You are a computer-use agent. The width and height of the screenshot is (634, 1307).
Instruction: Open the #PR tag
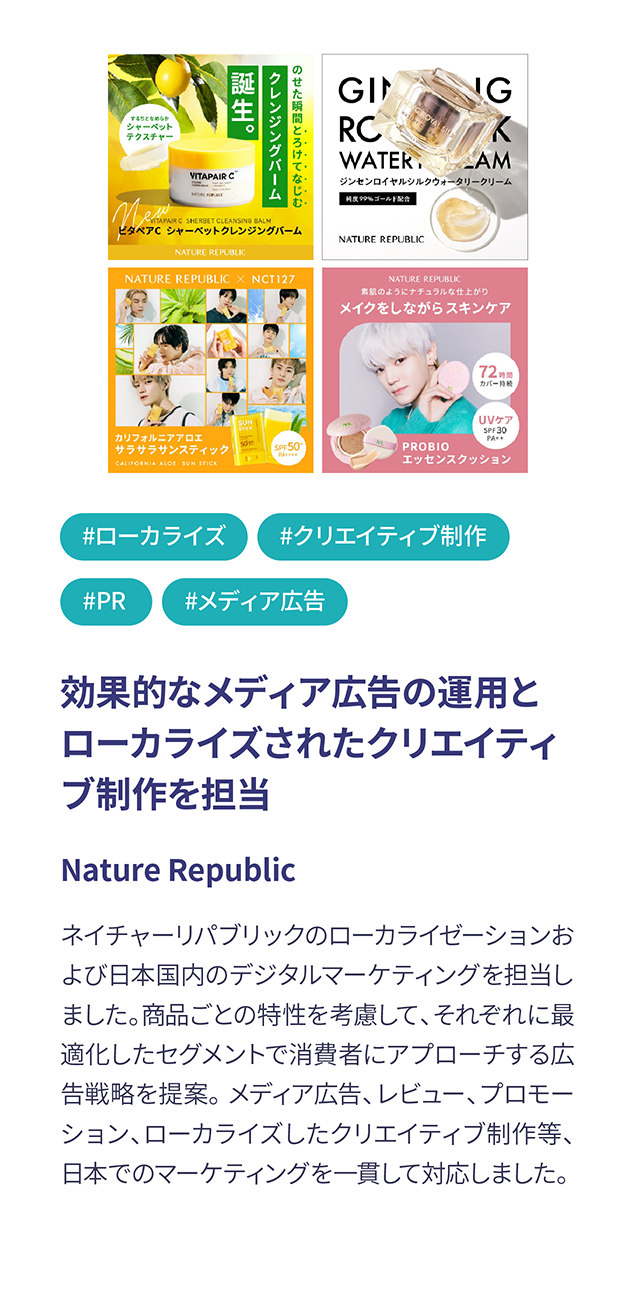coord(106,602)
